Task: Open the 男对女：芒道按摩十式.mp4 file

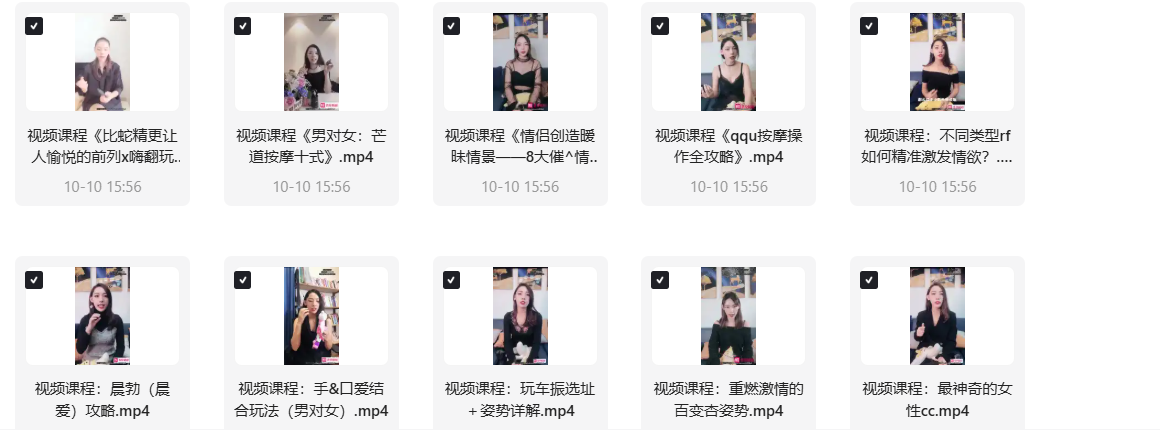Action: [311, 62]
